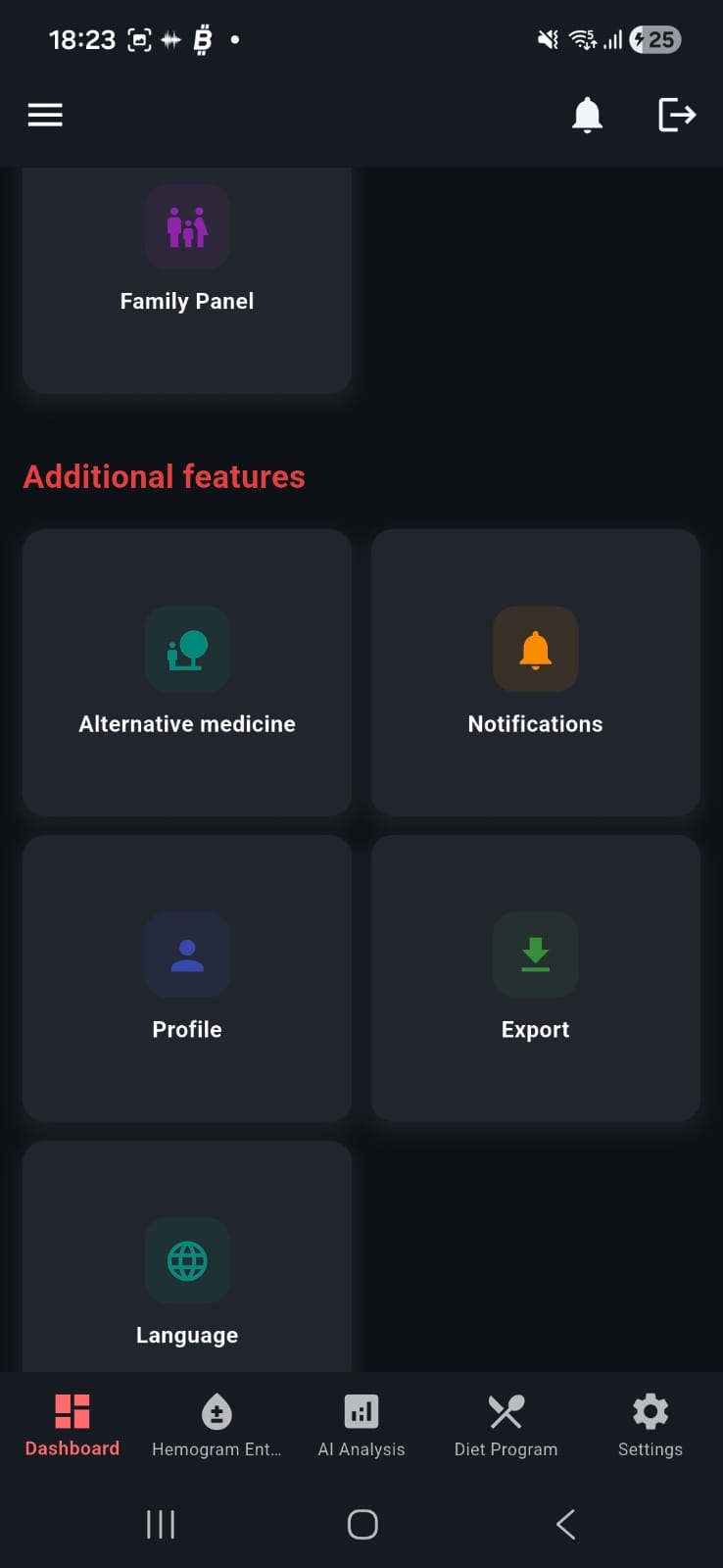Screen dimensions: 723x1568
Task: Open AI Analysis chart icon
Action: [361, 1411]
